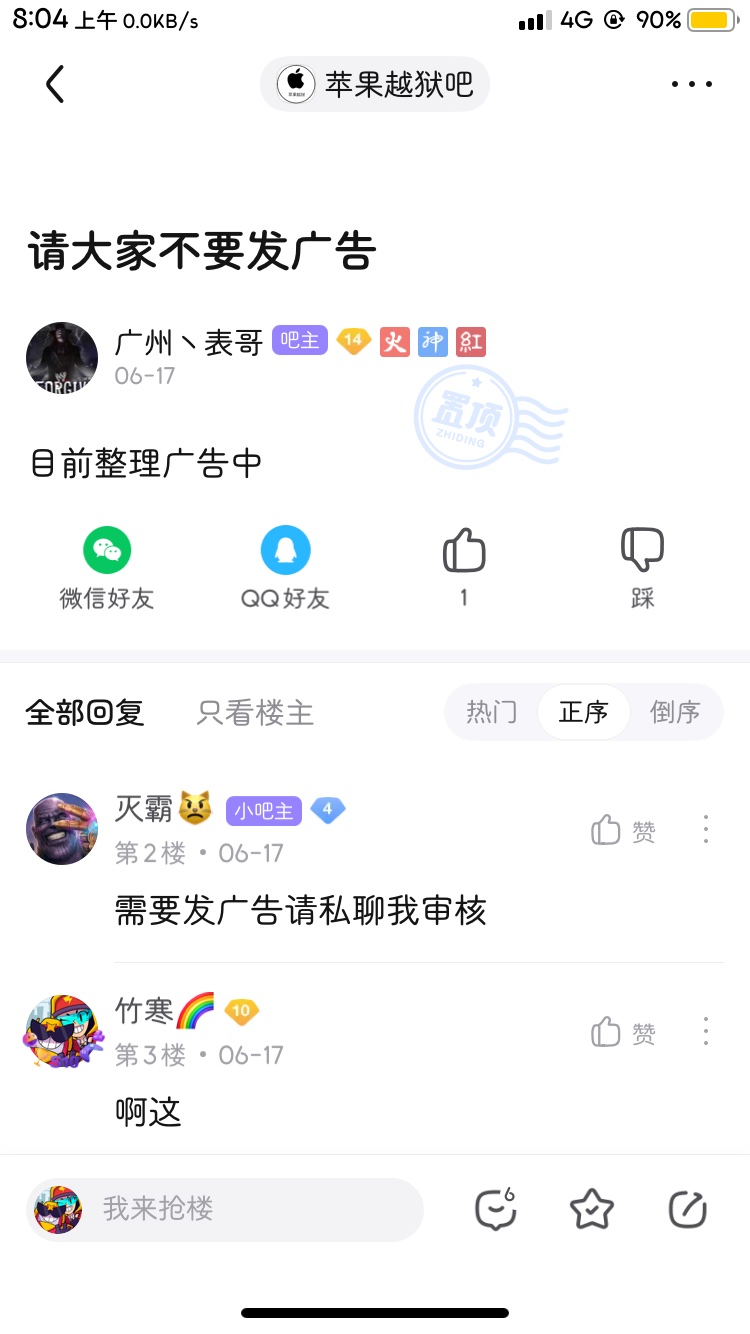The image size is (750, 1334).
Task: Open more options for 竹寒's reply
Action: pos(706,1031)
